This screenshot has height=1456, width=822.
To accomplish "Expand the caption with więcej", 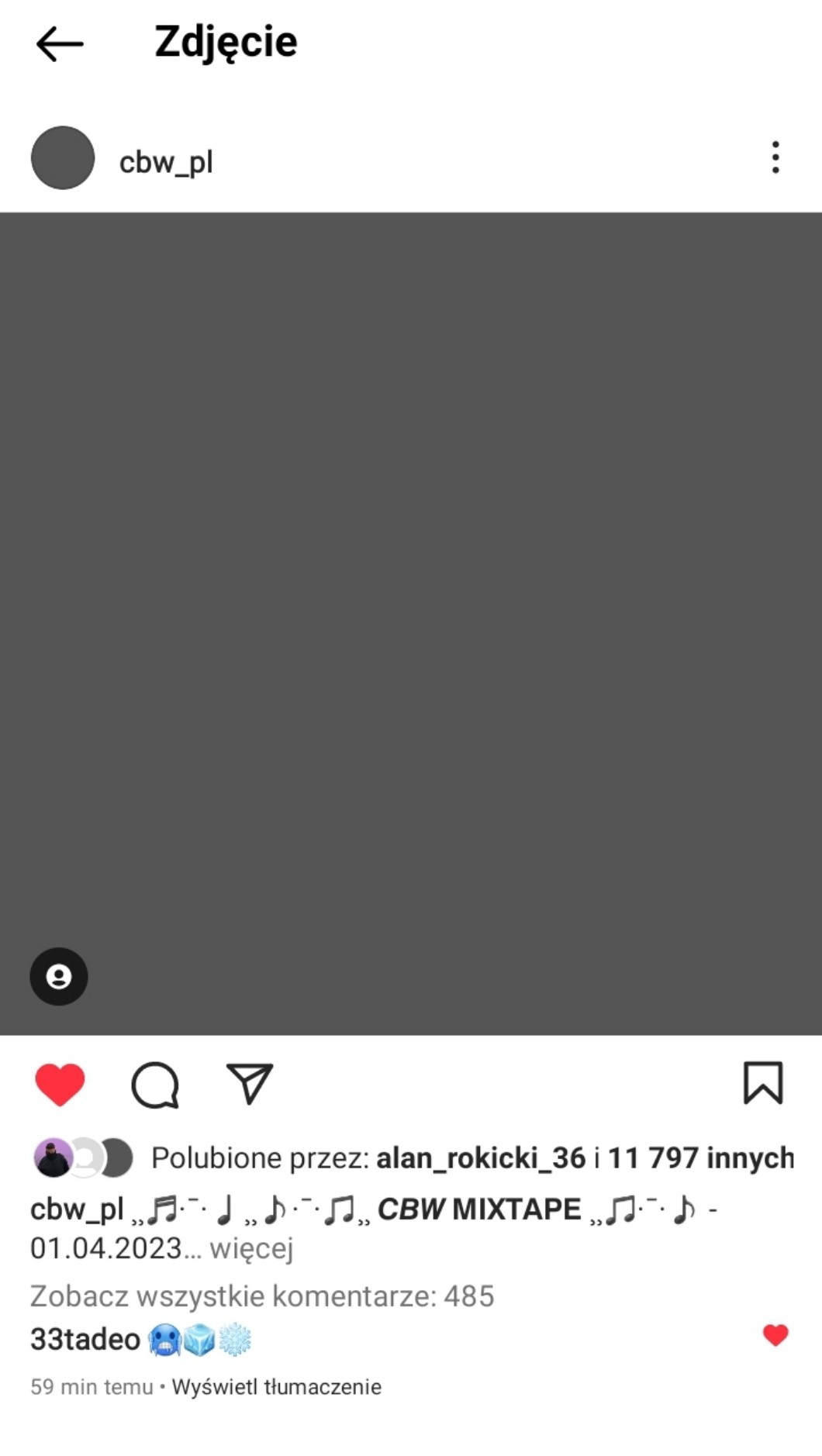I will tap(251, 1248).
